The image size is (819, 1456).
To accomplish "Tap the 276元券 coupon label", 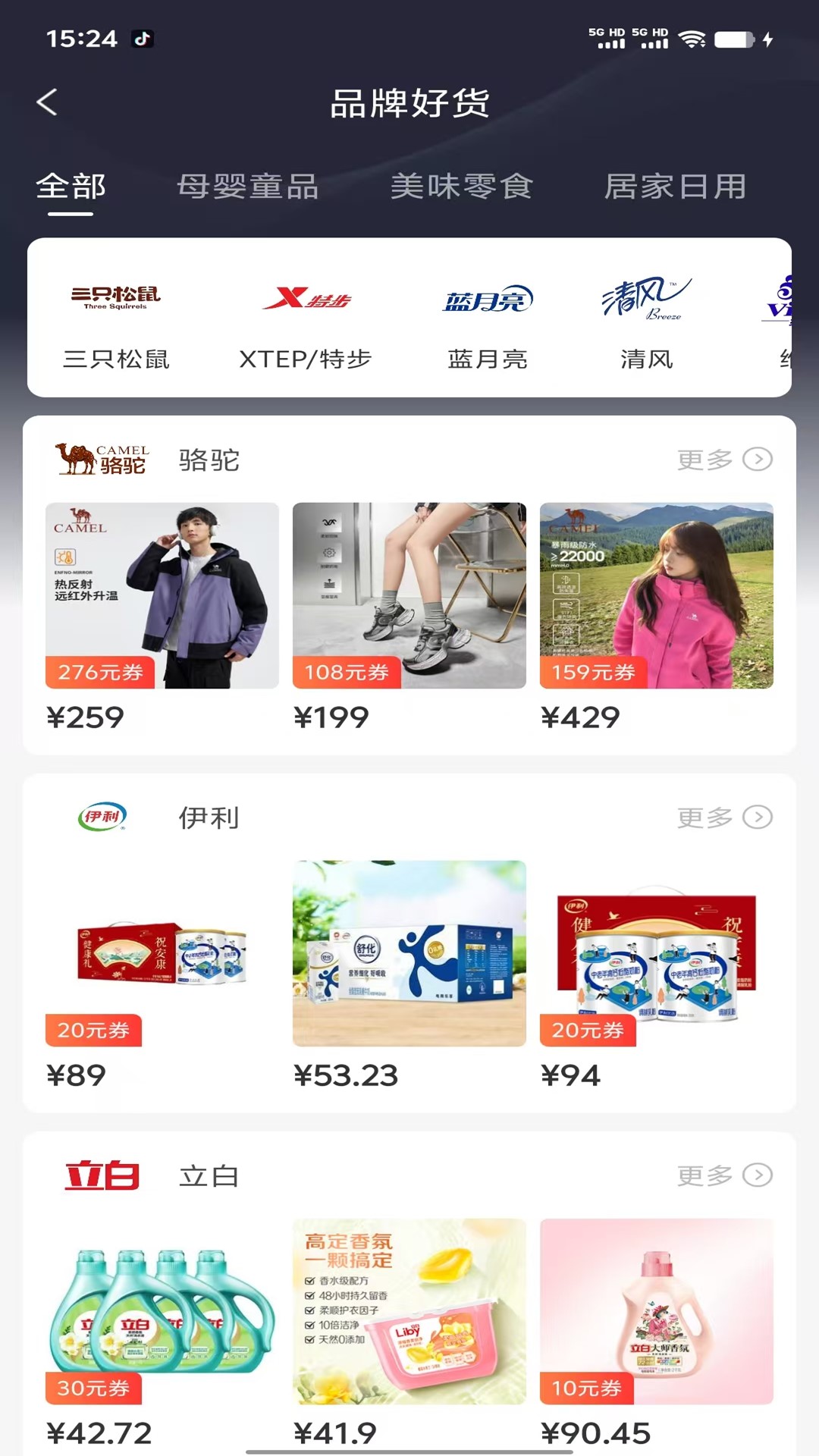I will click(99, 672).
